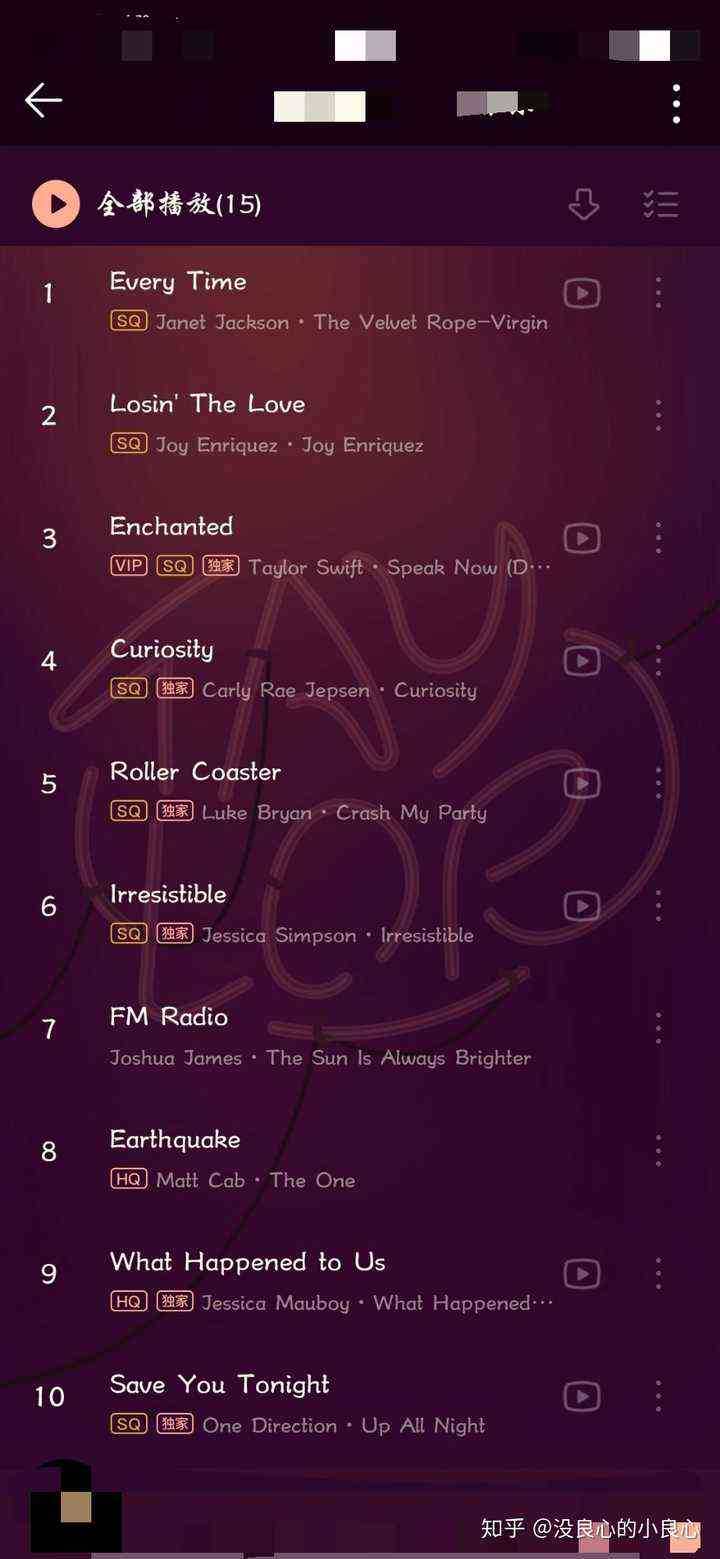Viewport: 720px width, 1559px height.
Task: Watch the Irresistible music video
Action: pos(582,906)
